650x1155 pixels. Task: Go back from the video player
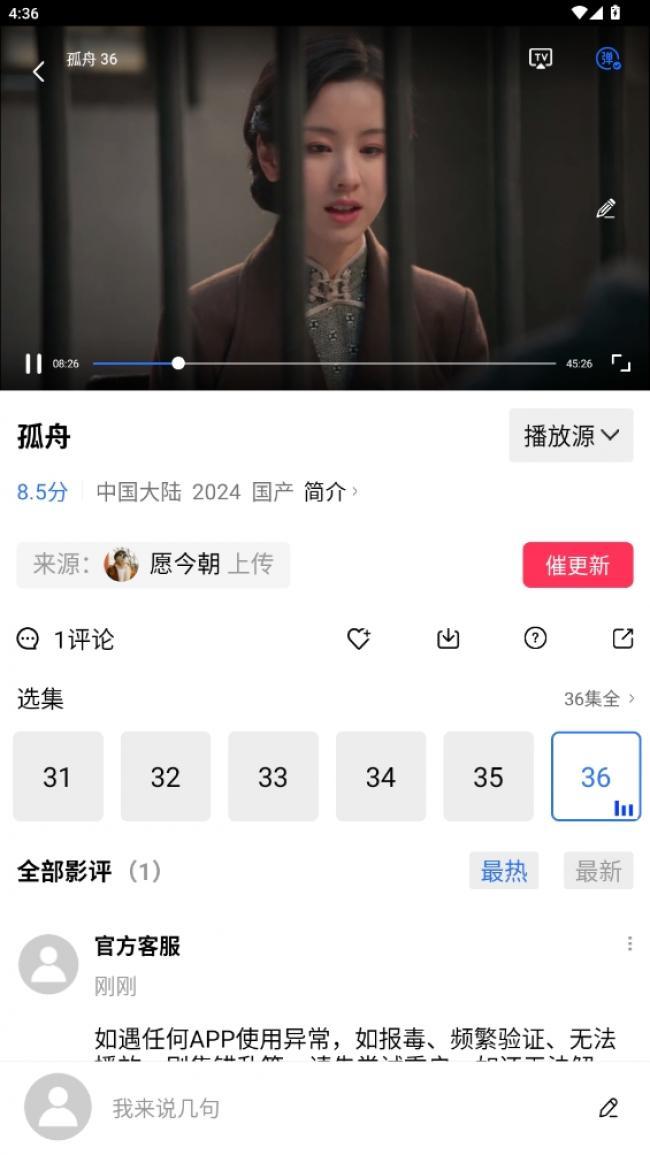click(38, 72)
